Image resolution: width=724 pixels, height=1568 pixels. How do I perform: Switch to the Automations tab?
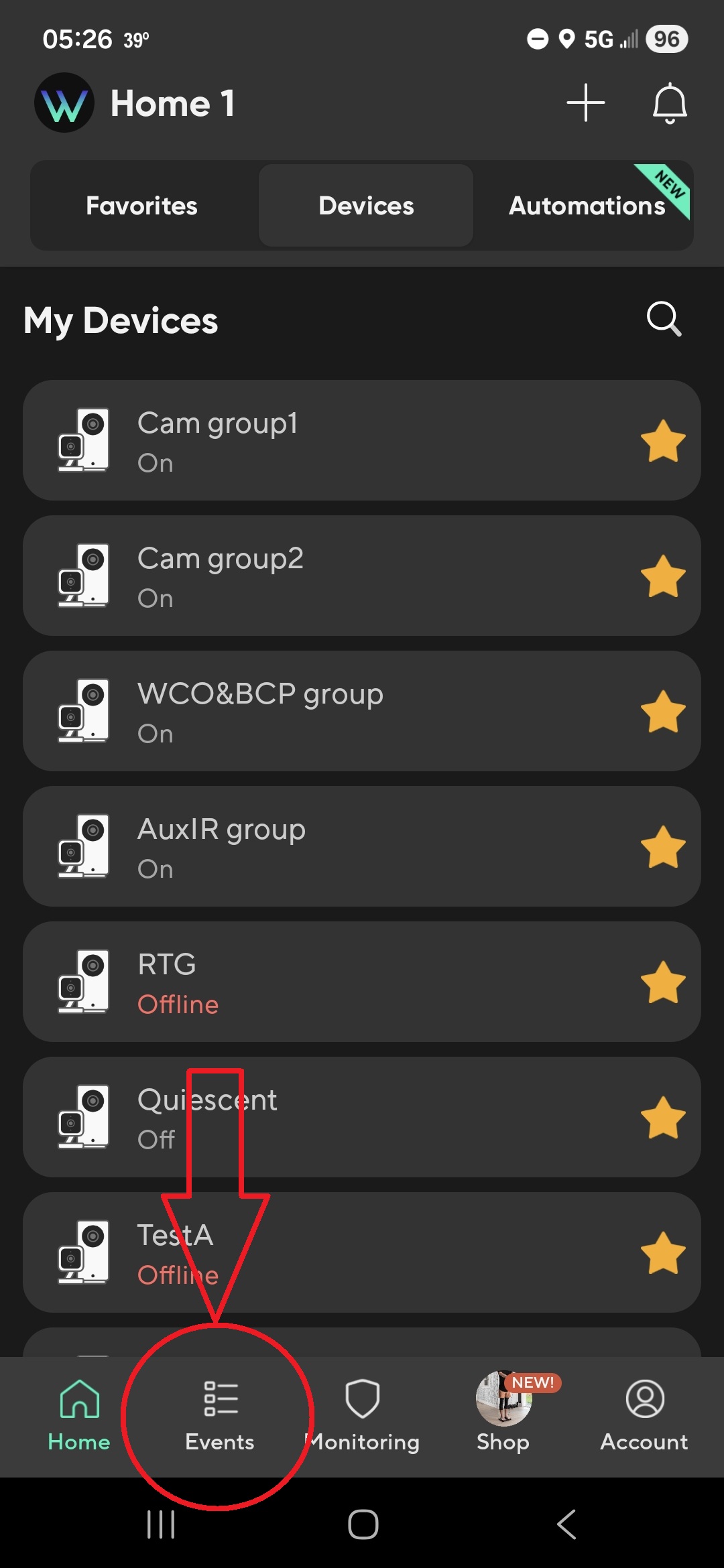point(587,206)
